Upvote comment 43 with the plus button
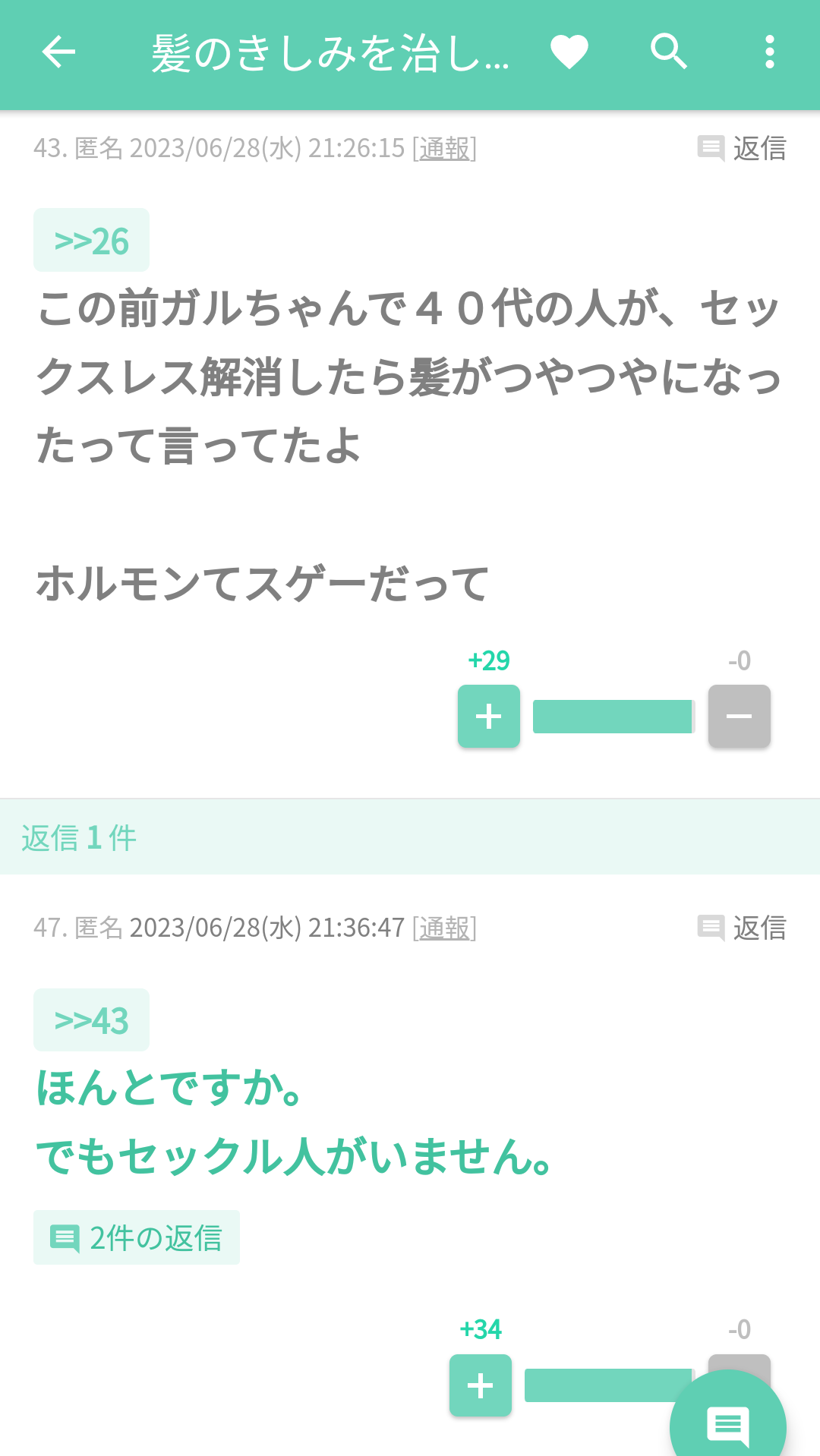 pyautogui.click(x=489, y=717)
